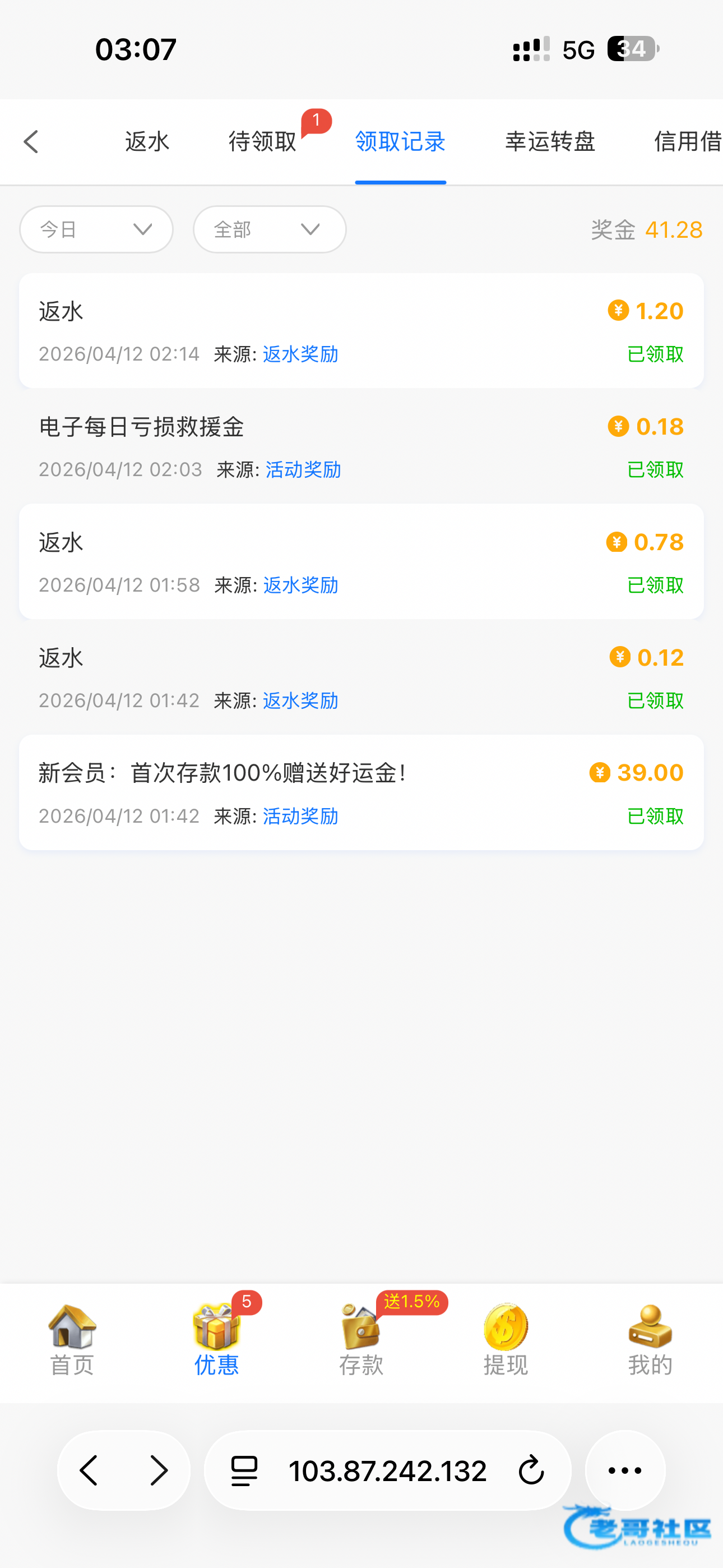
Task: Open the 我的 profile tab
Action: coord(650,1340)
